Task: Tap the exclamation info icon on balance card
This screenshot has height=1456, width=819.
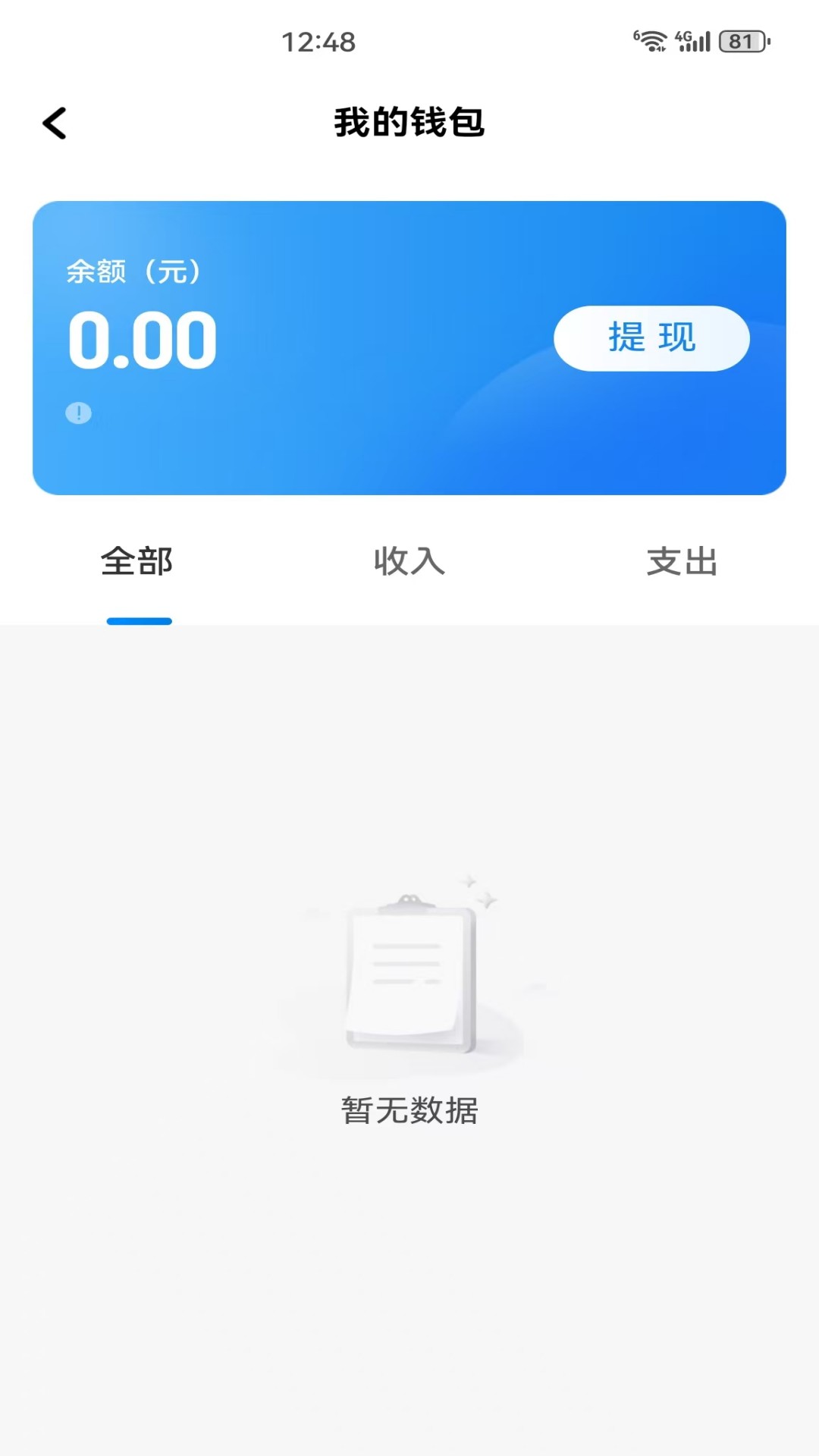Action: [78, 413]
